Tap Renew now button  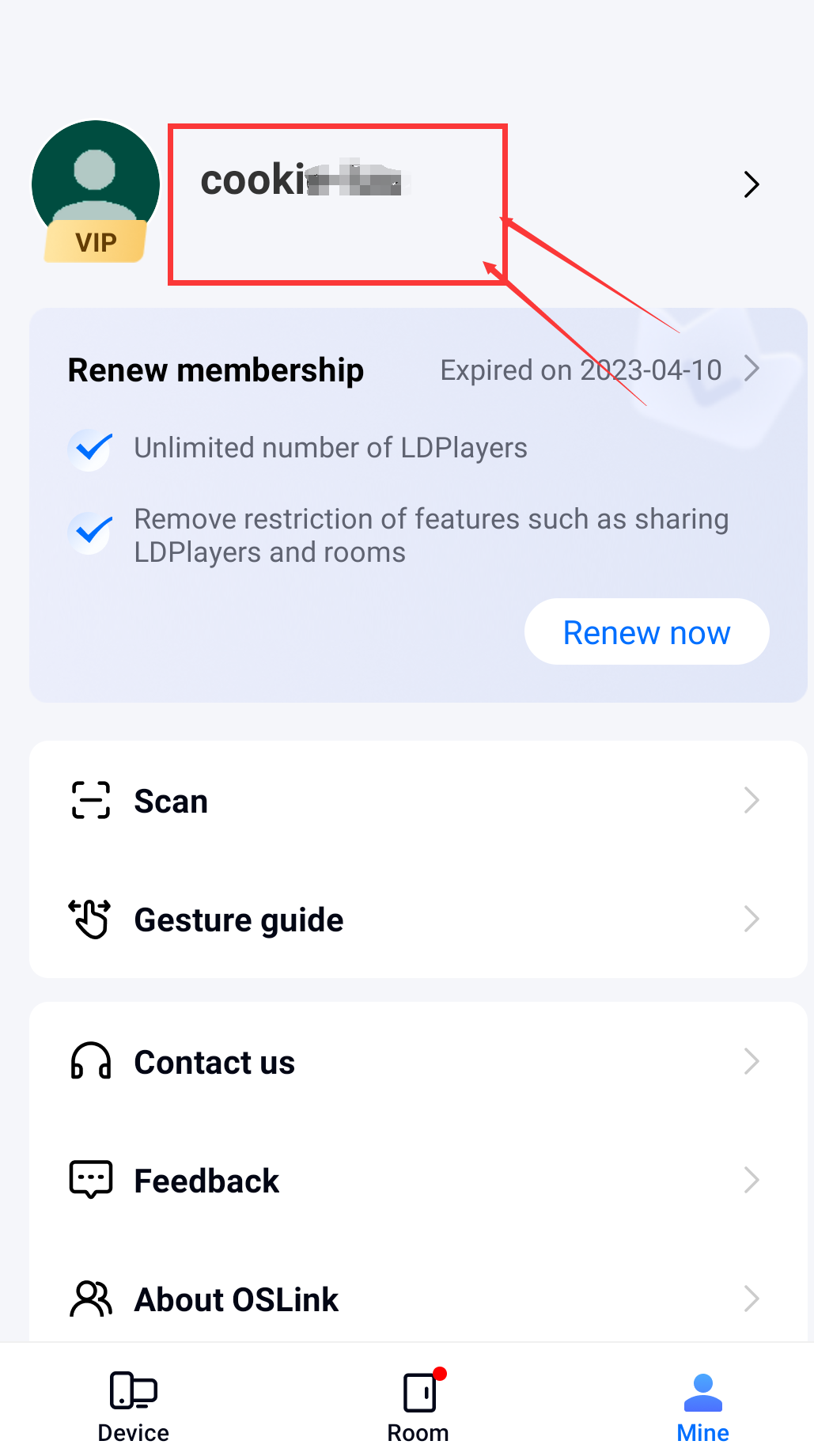pos(646,632)
